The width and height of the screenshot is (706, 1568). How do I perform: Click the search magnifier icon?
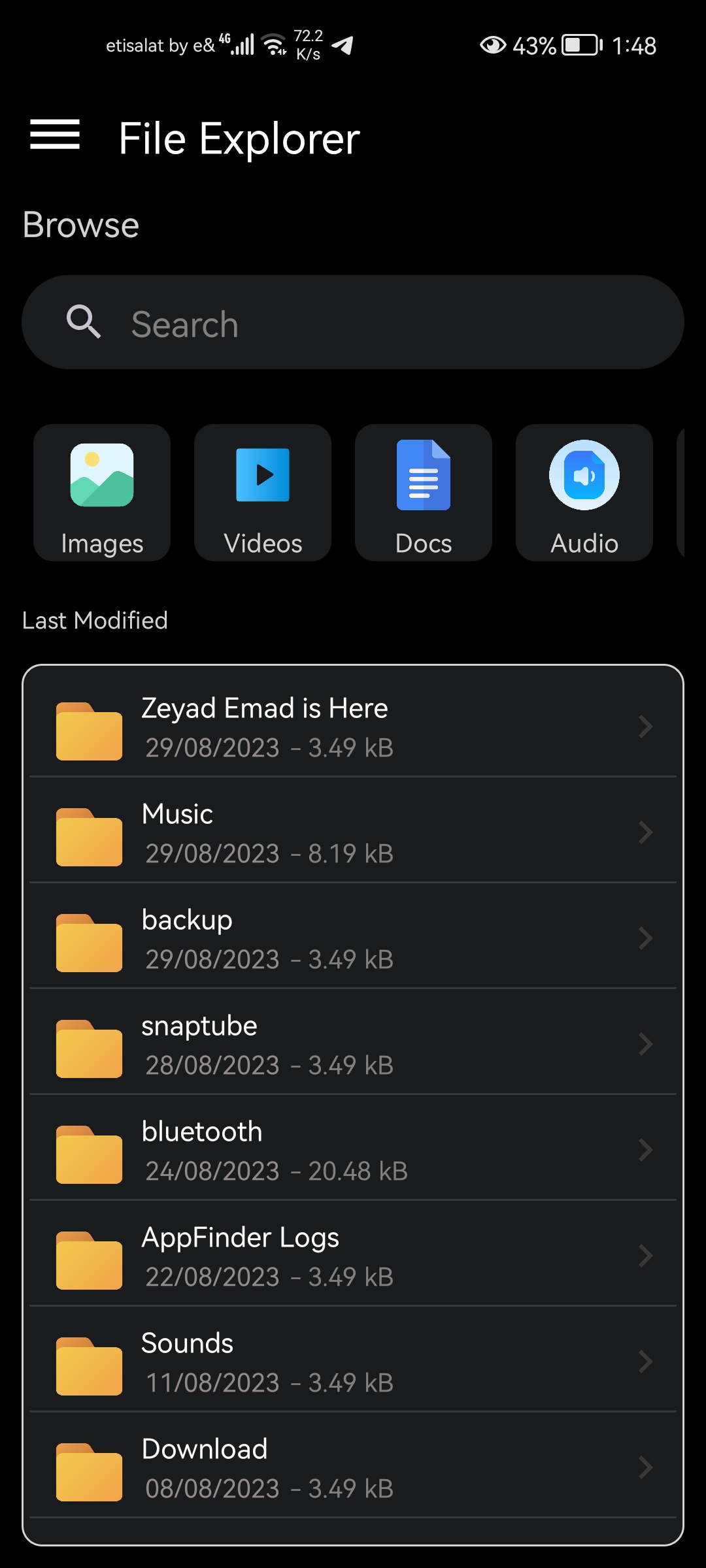(x=84, y=321)
